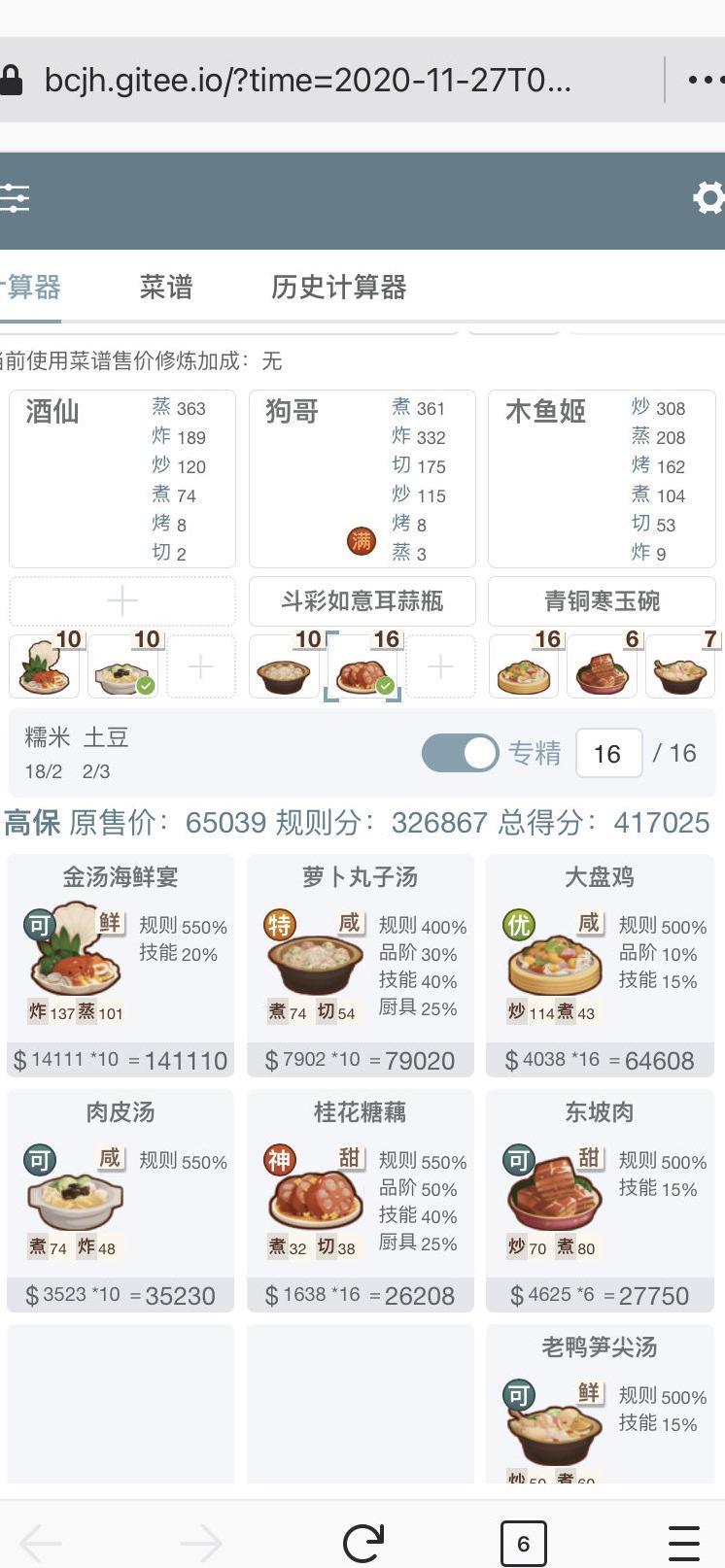Edit the quantity field showing 16

point(608,753)
